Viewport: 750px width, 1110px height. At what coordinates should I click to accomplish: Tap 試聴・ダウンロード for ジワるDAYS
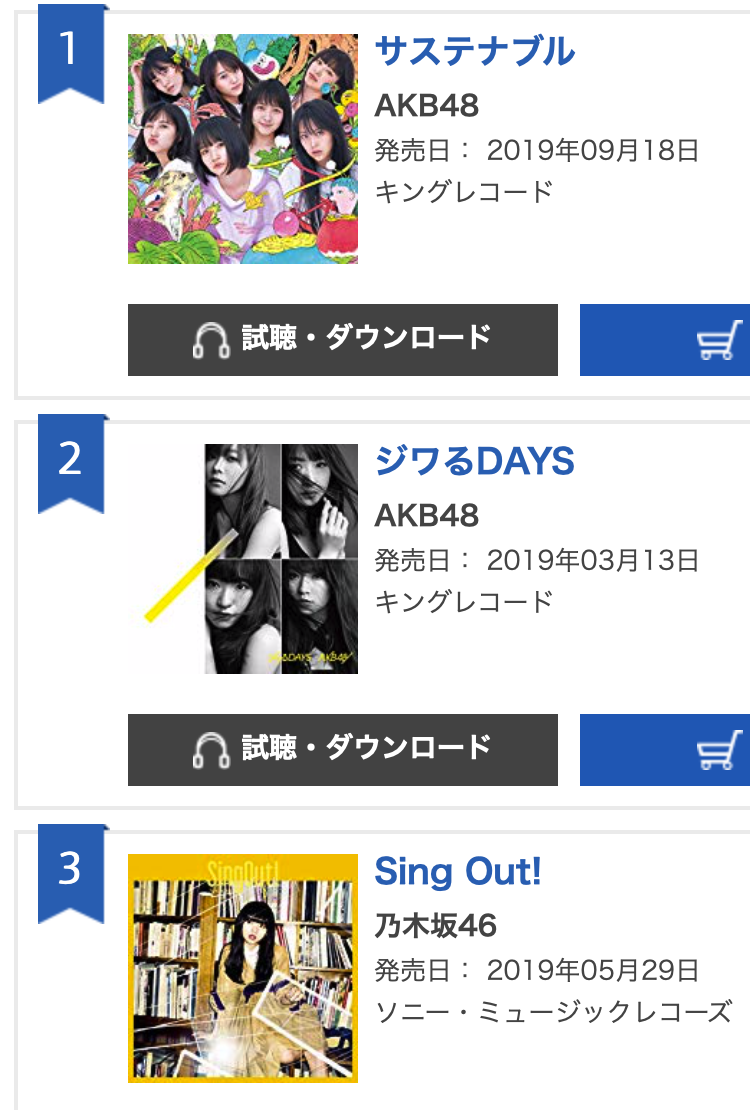click(342, 750)
